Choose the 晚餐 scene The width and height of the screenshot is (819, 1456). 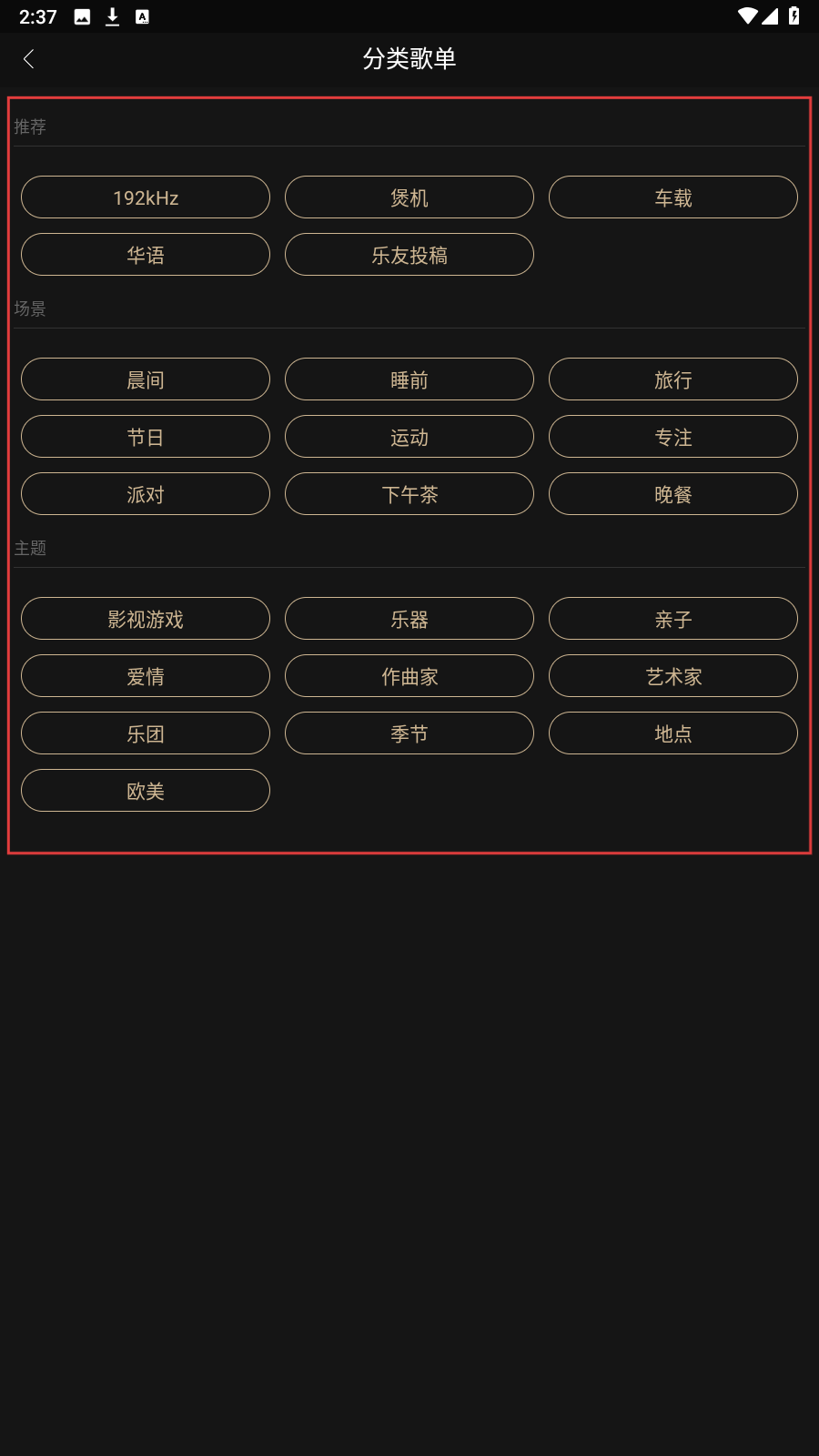pos(673,494)
